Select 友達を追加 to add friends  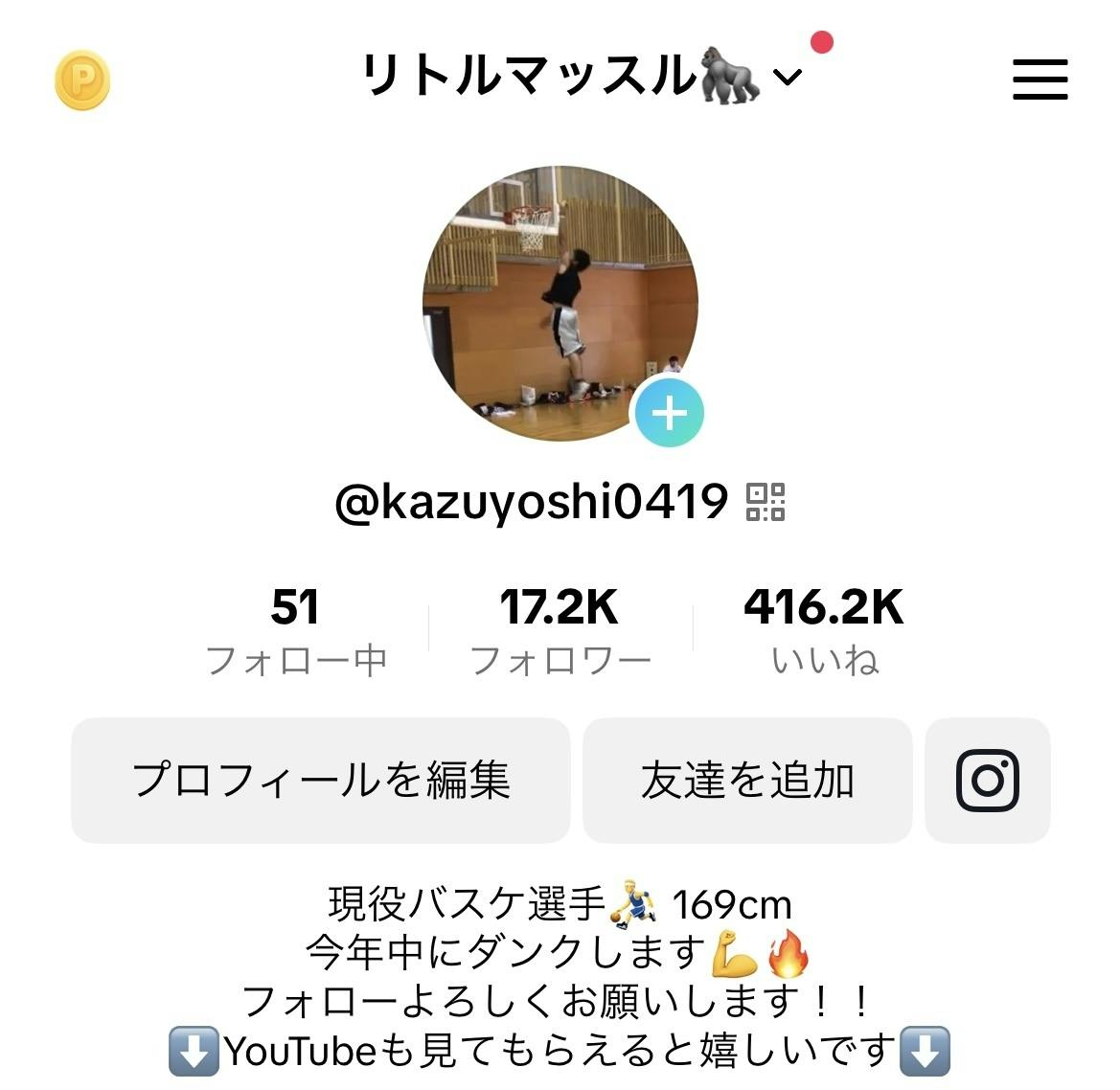tap(747, 780)
